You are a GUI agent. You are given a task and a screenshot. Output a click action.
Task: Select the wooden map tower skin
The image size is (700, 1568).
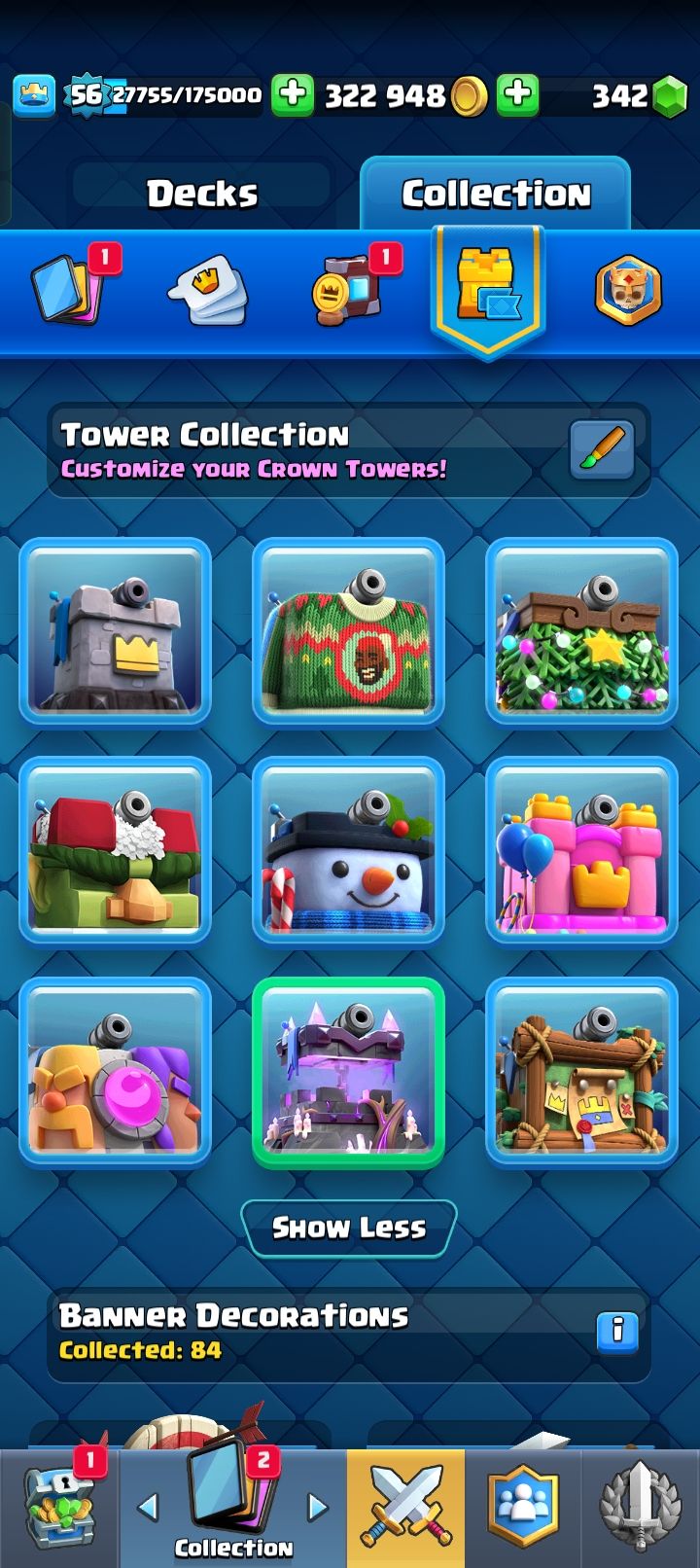[581, 1072]
